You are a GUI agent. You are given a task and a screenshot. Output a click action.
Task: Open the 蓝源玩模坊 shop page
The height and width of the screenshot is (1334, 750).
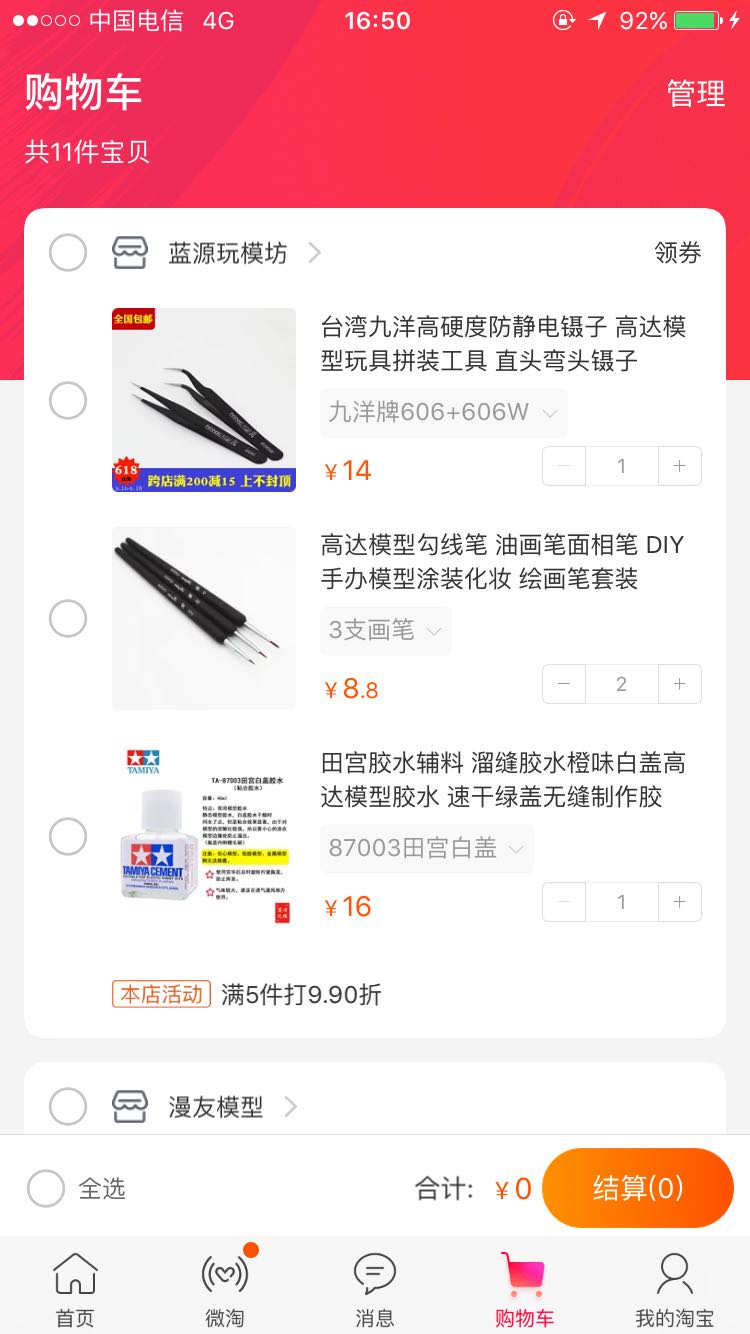pos(228,253)
